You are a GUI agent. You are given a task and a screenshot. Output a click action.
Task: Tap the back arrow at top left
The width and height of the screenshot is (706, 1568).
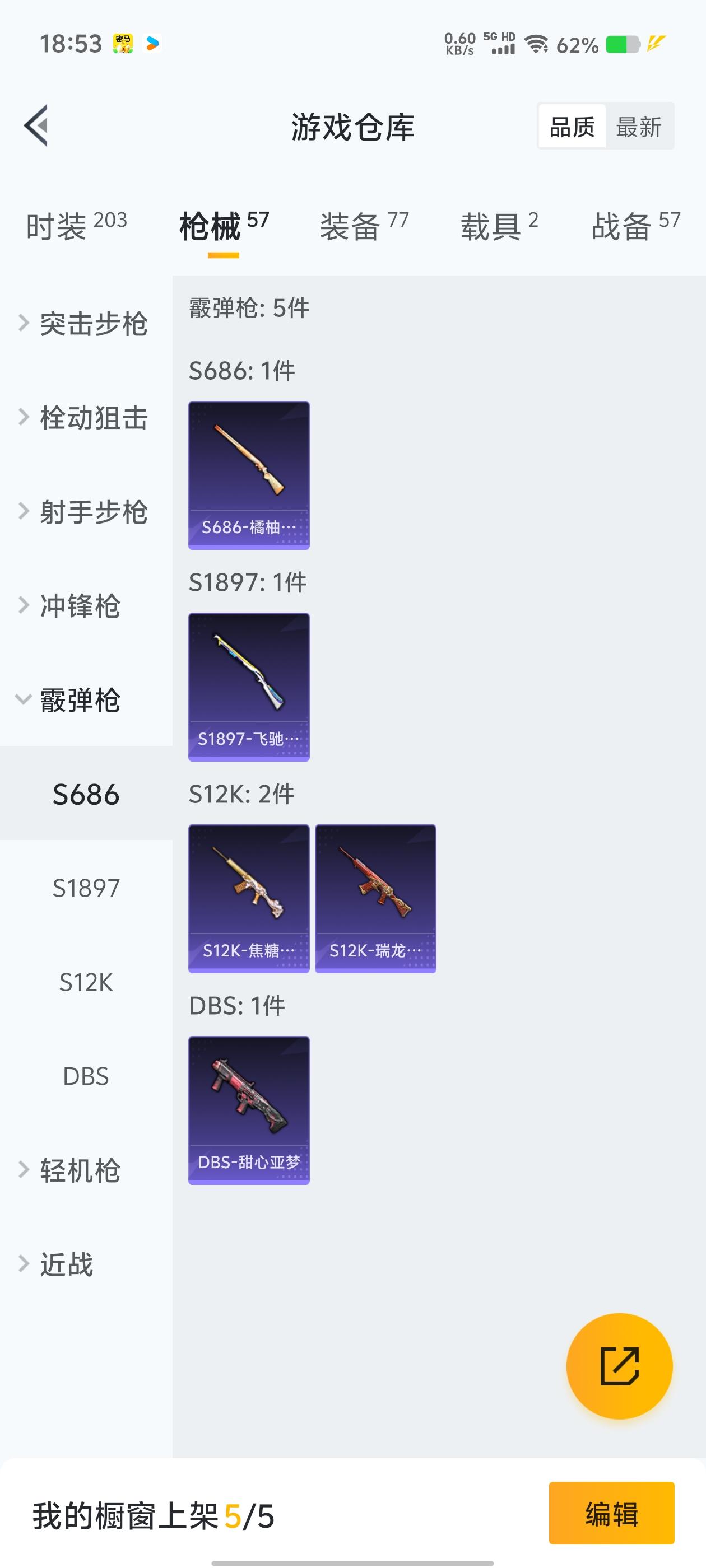click(x=36, y=126)
